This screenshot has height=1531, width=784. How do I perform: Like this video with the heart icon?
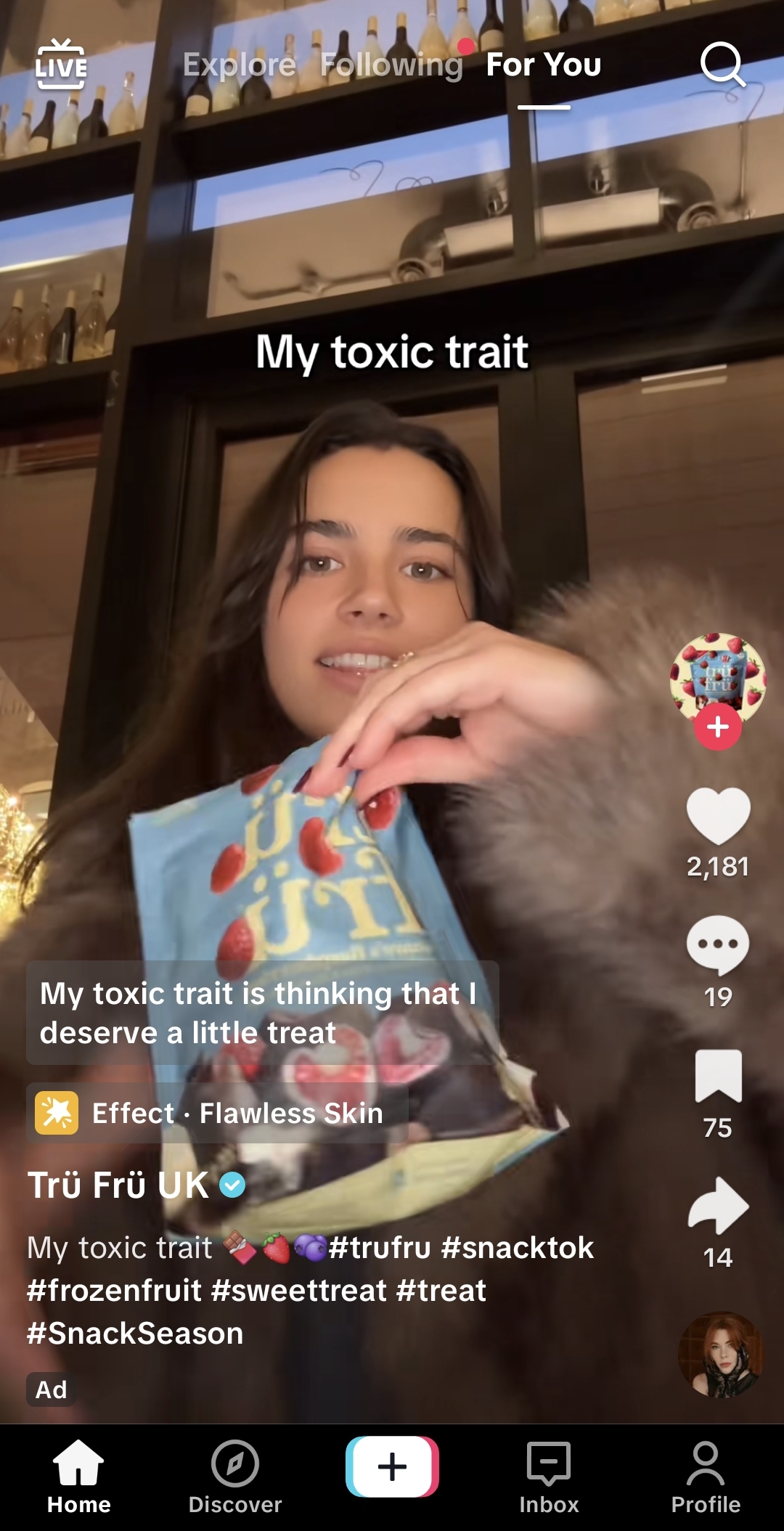click(718, 816)
